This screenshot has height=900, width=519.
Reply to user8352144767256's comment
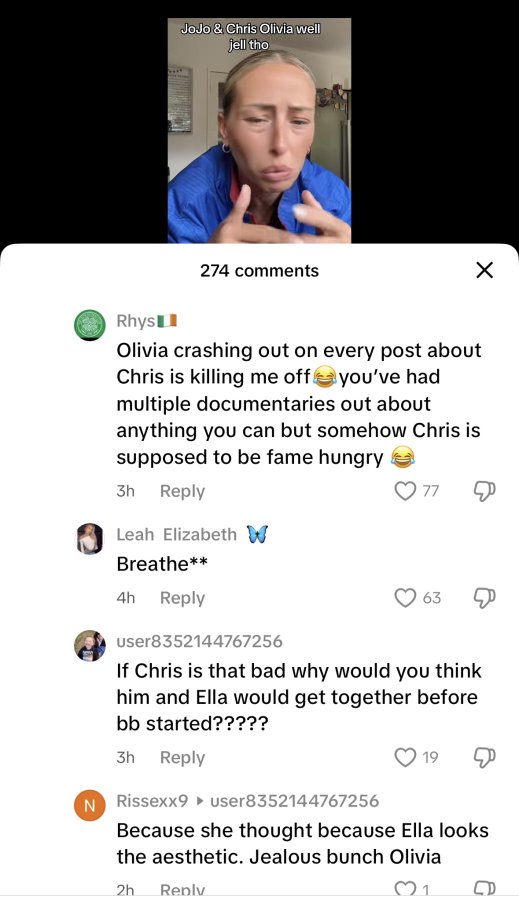coord(182,758)
